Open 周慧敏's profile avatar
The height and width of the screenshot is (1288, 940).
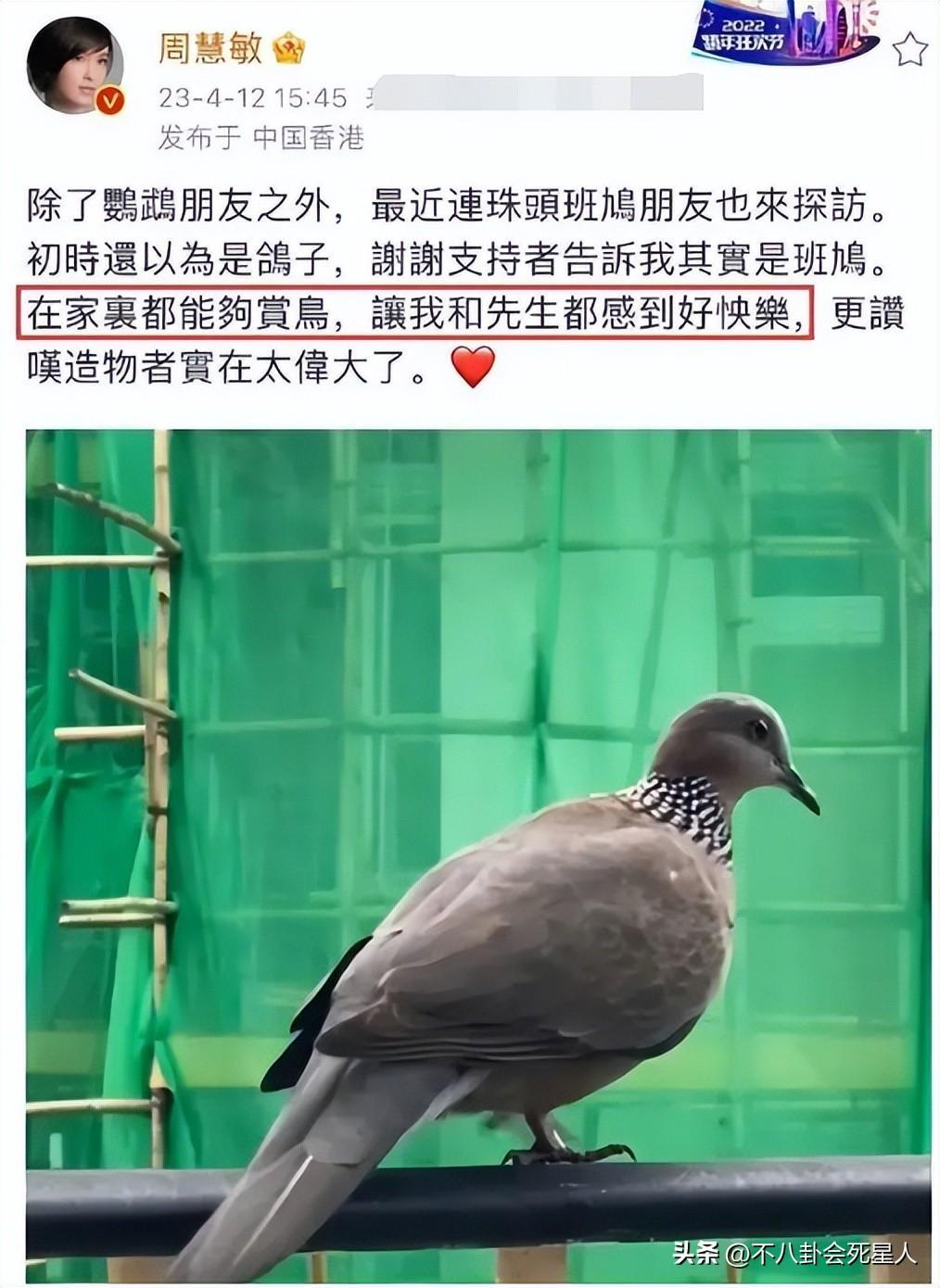coord(75,64)
